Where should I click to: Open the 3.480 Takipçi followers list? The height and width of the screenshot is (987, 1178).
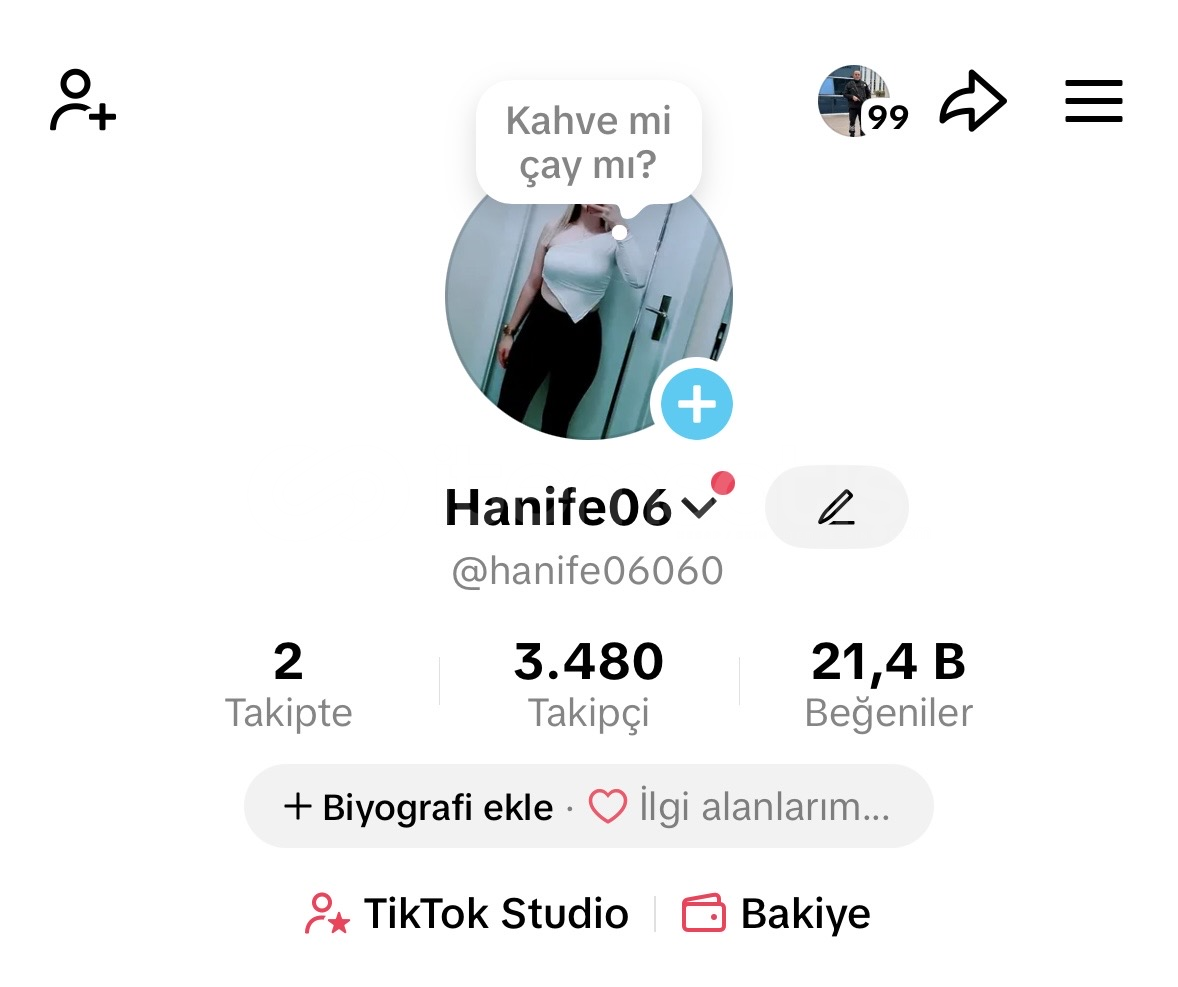click(x=588, y=685)
